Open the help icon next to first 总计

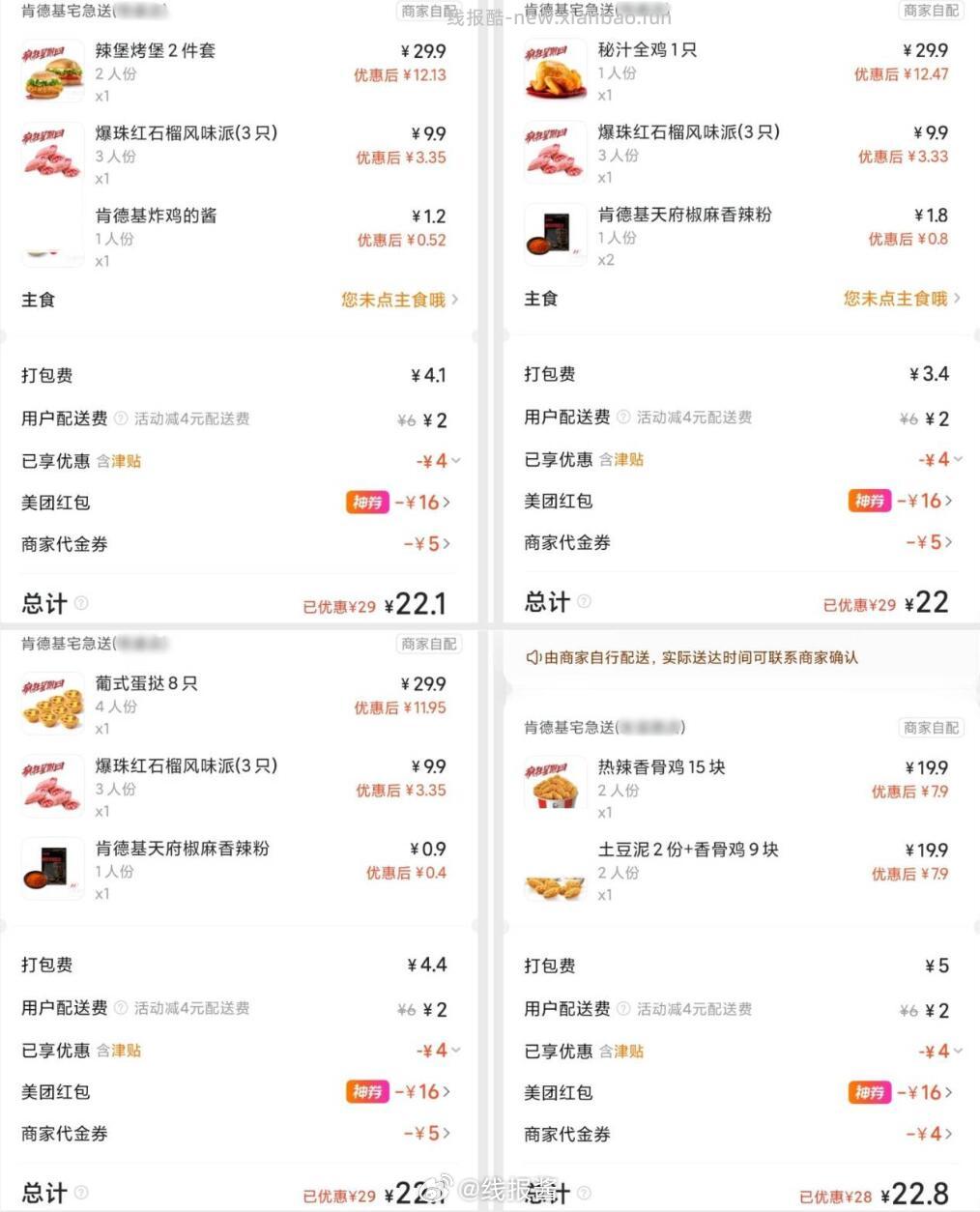83,604
